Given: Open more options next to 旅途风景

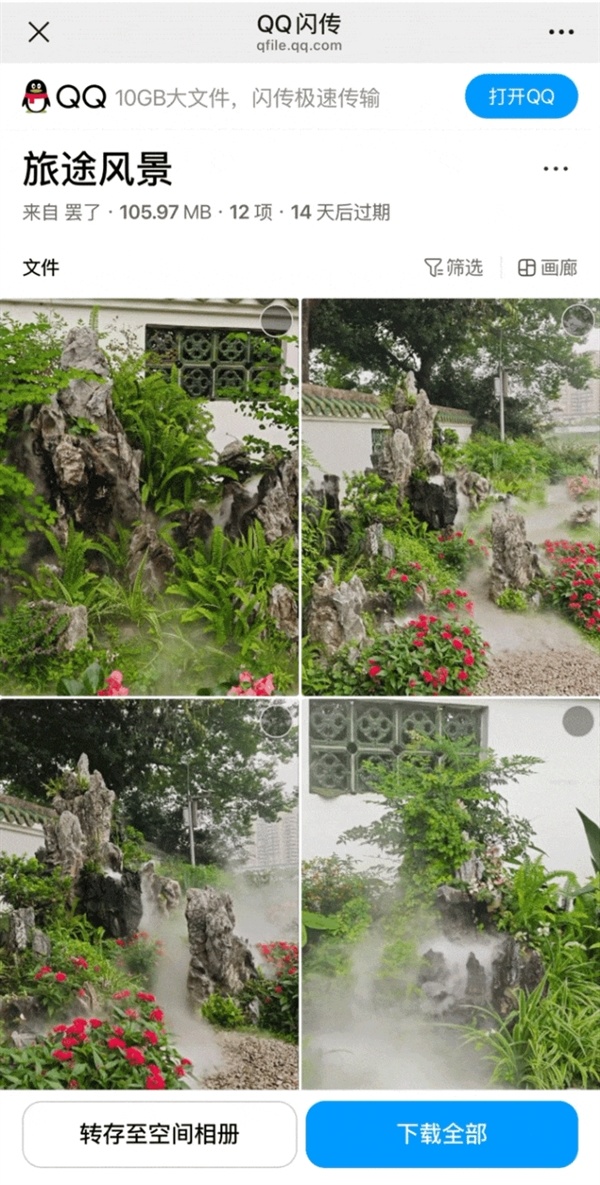Looking at the screenshot, I should pos(555,169).
